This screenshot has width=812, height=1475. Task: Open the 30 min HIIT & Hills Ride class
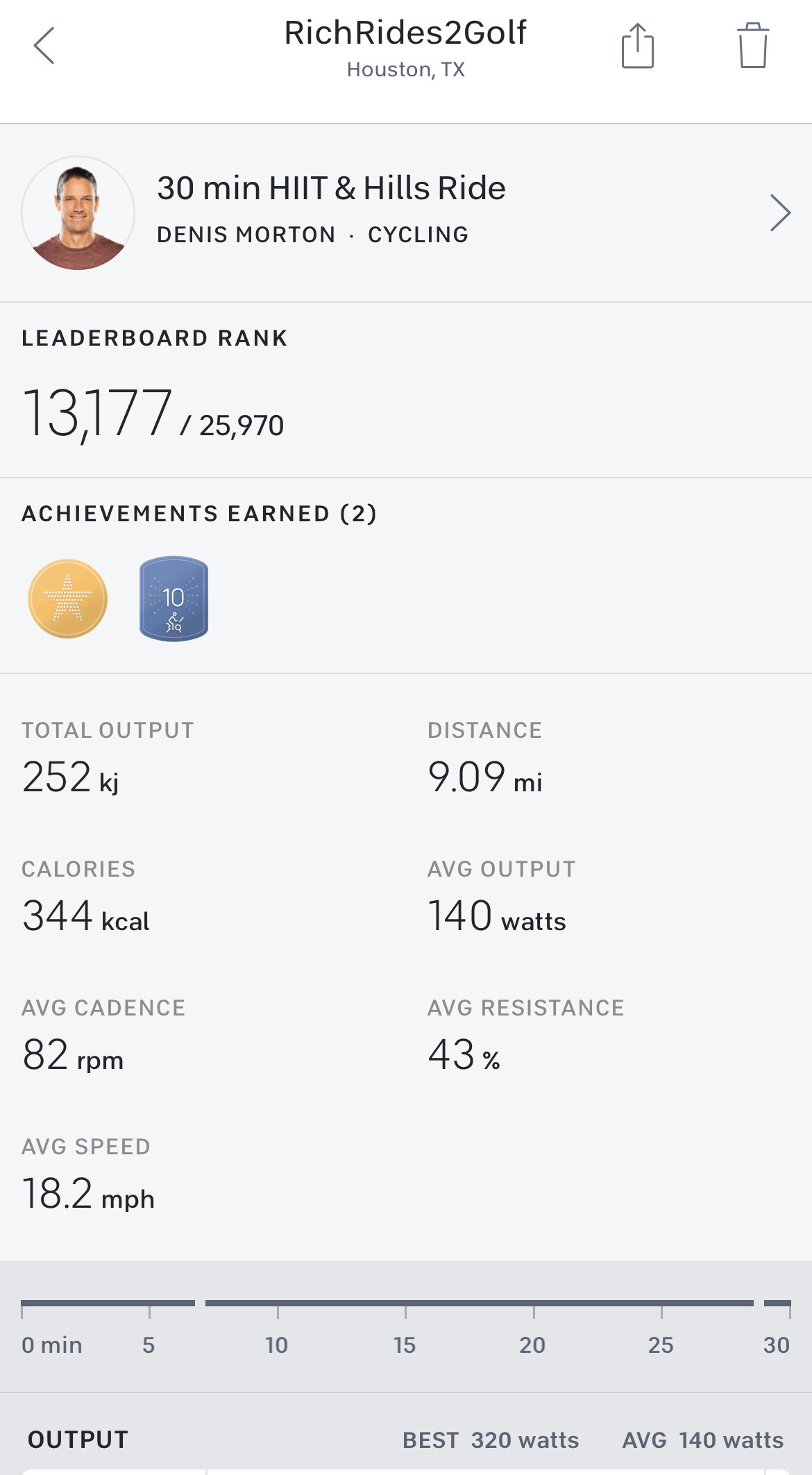[x=405, y=212]
